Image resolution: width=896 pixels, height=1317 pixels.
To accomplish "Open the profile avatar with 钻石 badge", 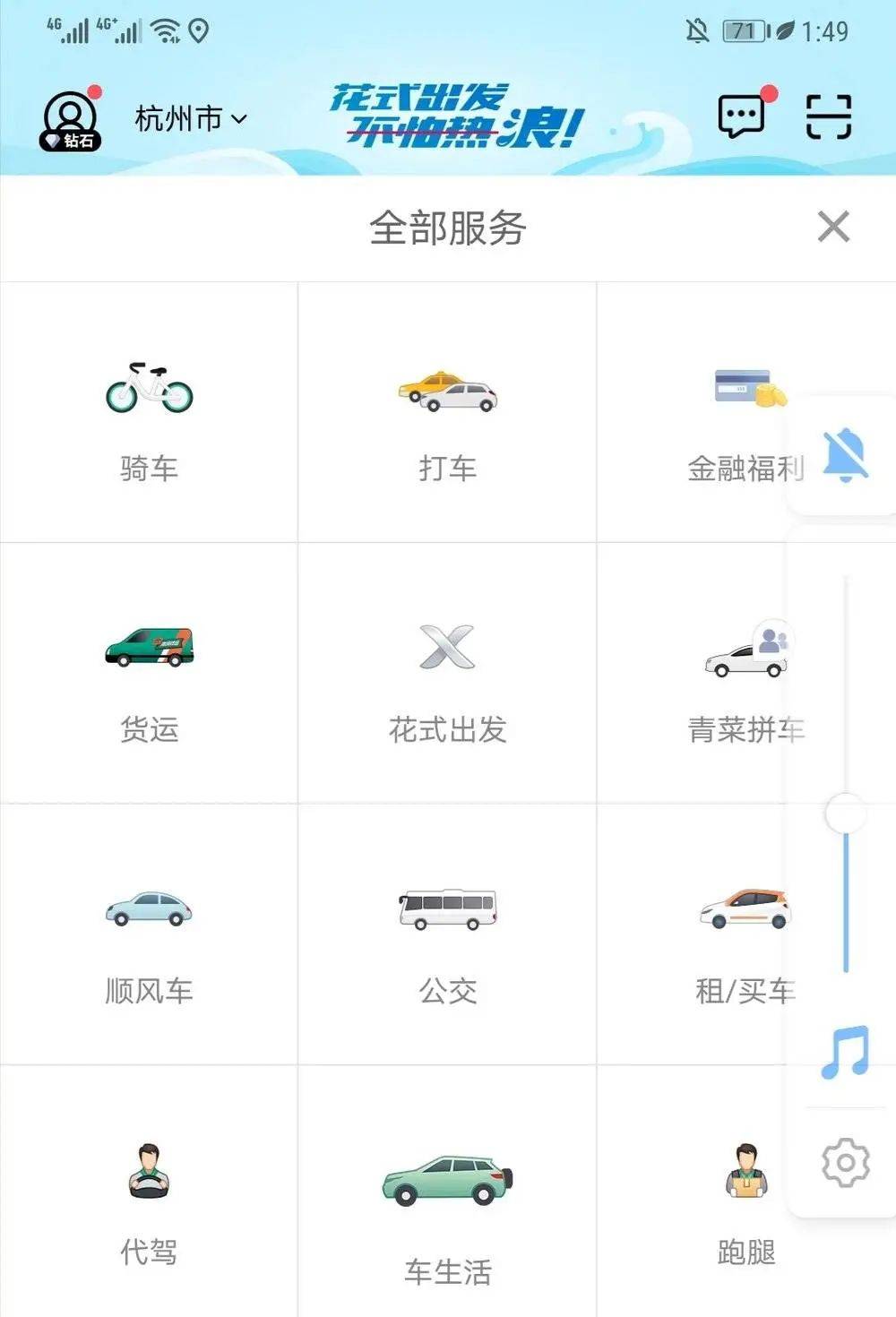I will point(68,115).
